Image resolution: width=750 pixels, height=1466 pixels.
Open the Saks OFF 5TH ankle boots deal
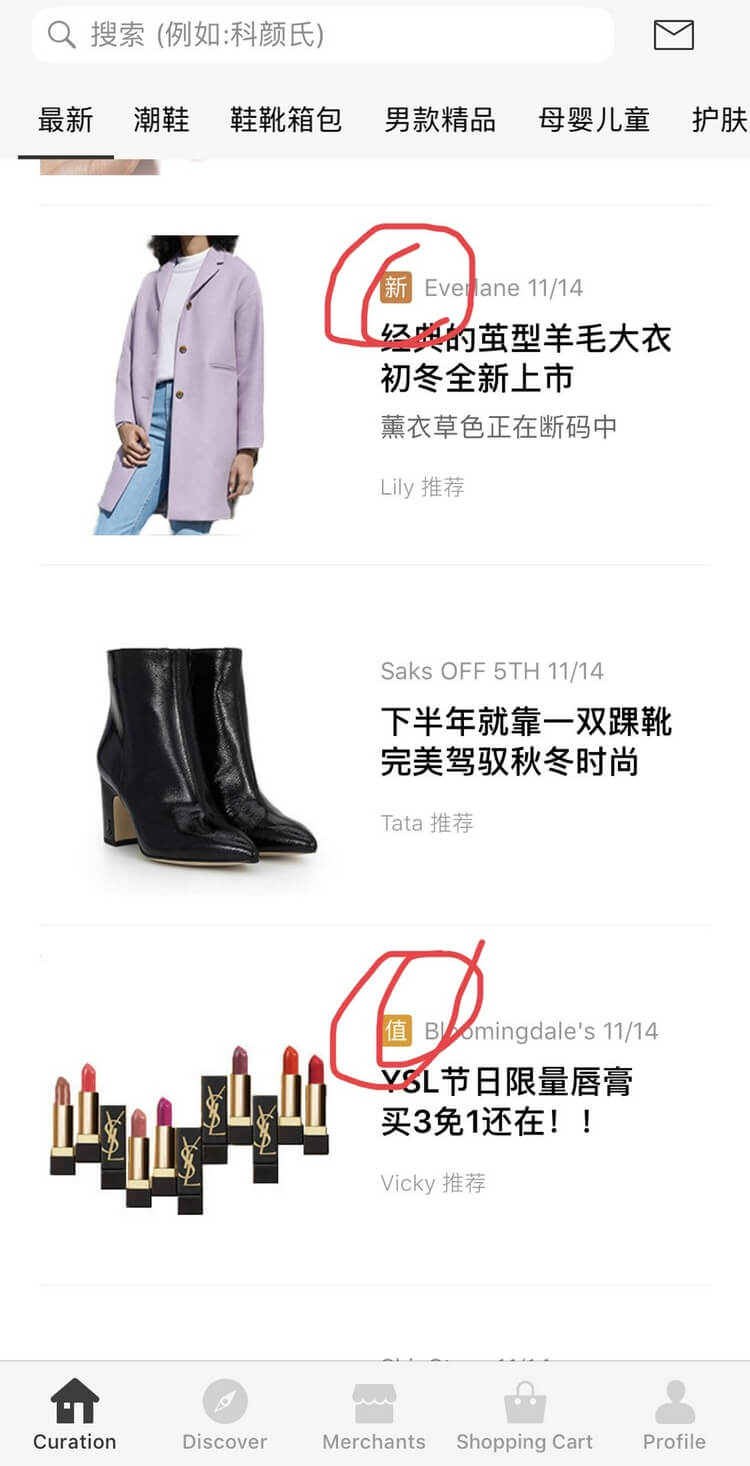click(x=524, y=741)
